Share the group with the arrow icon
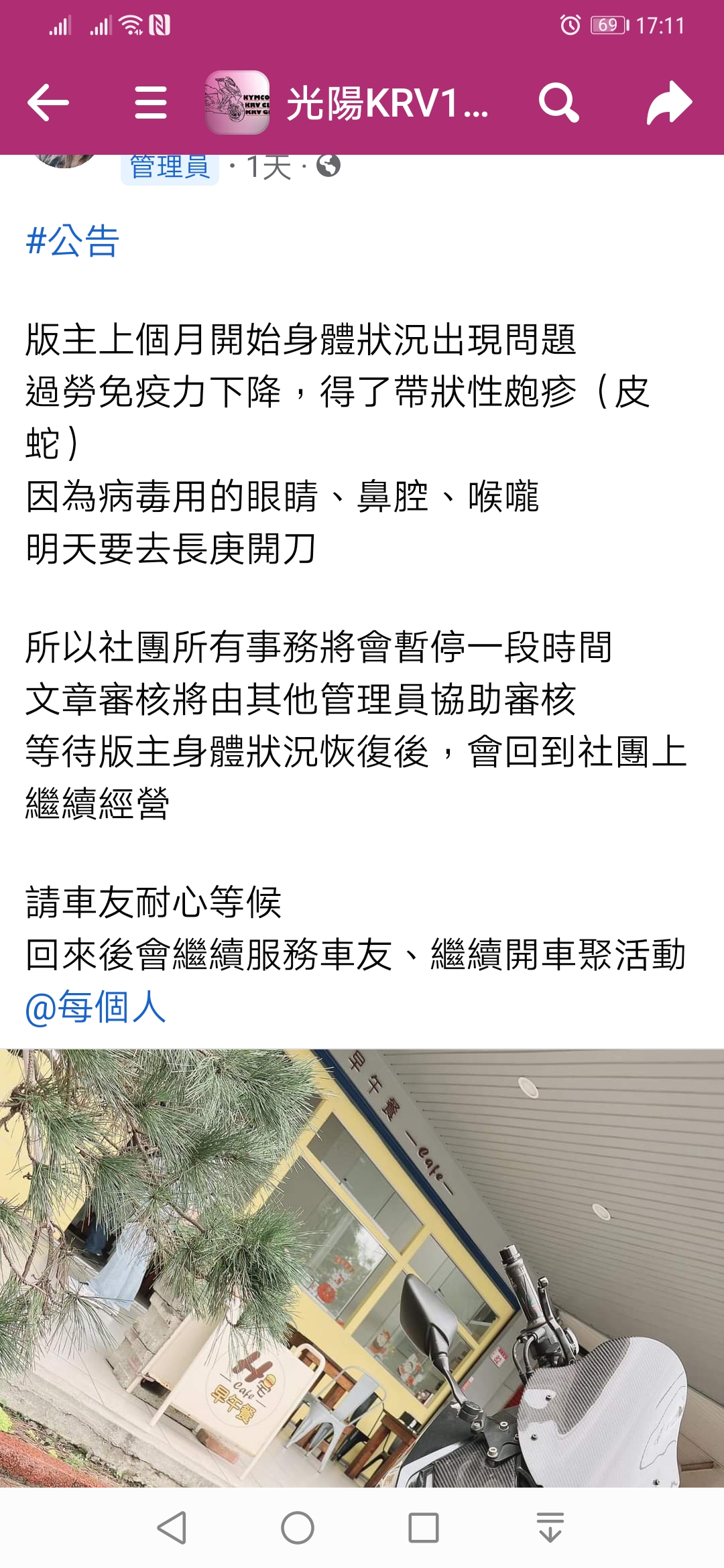Screen dimensions: 724x1568 tap(669, 103)
